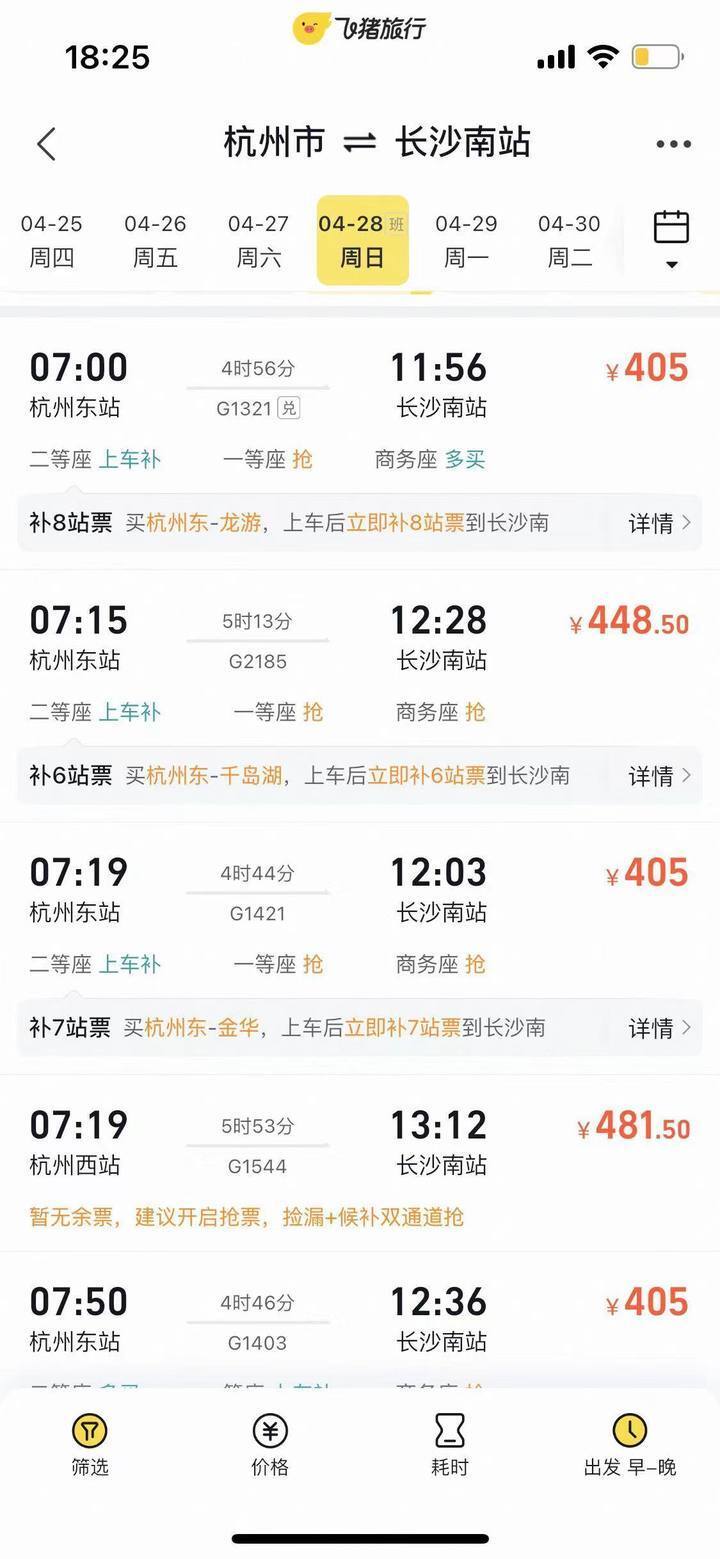The image size is (720, 1559).
Task: Enable grab ticket for G1421 一等座 抢
Action: pos(312,964)
